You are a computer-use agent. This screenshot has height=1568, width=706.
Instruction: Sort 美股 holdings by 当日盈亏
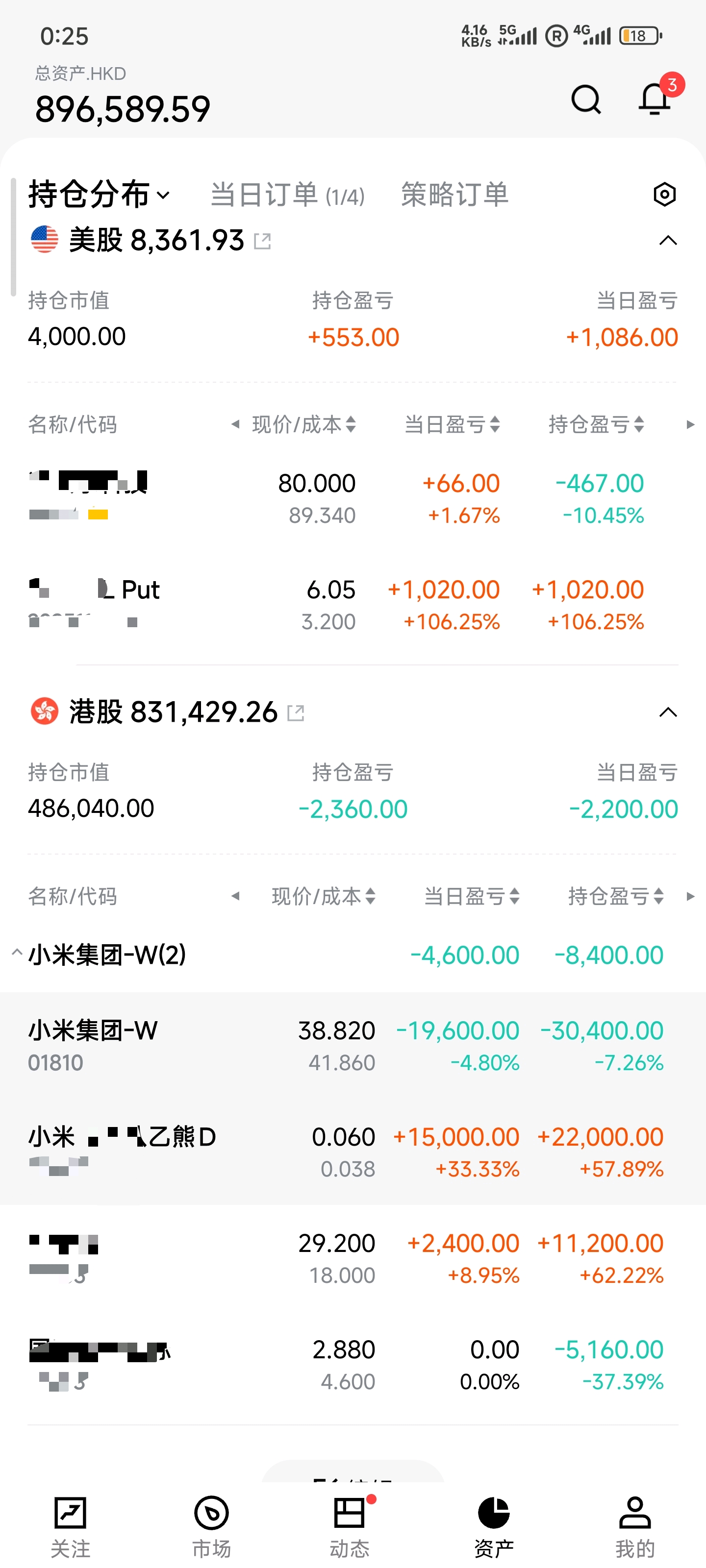(x=452, y=424)
